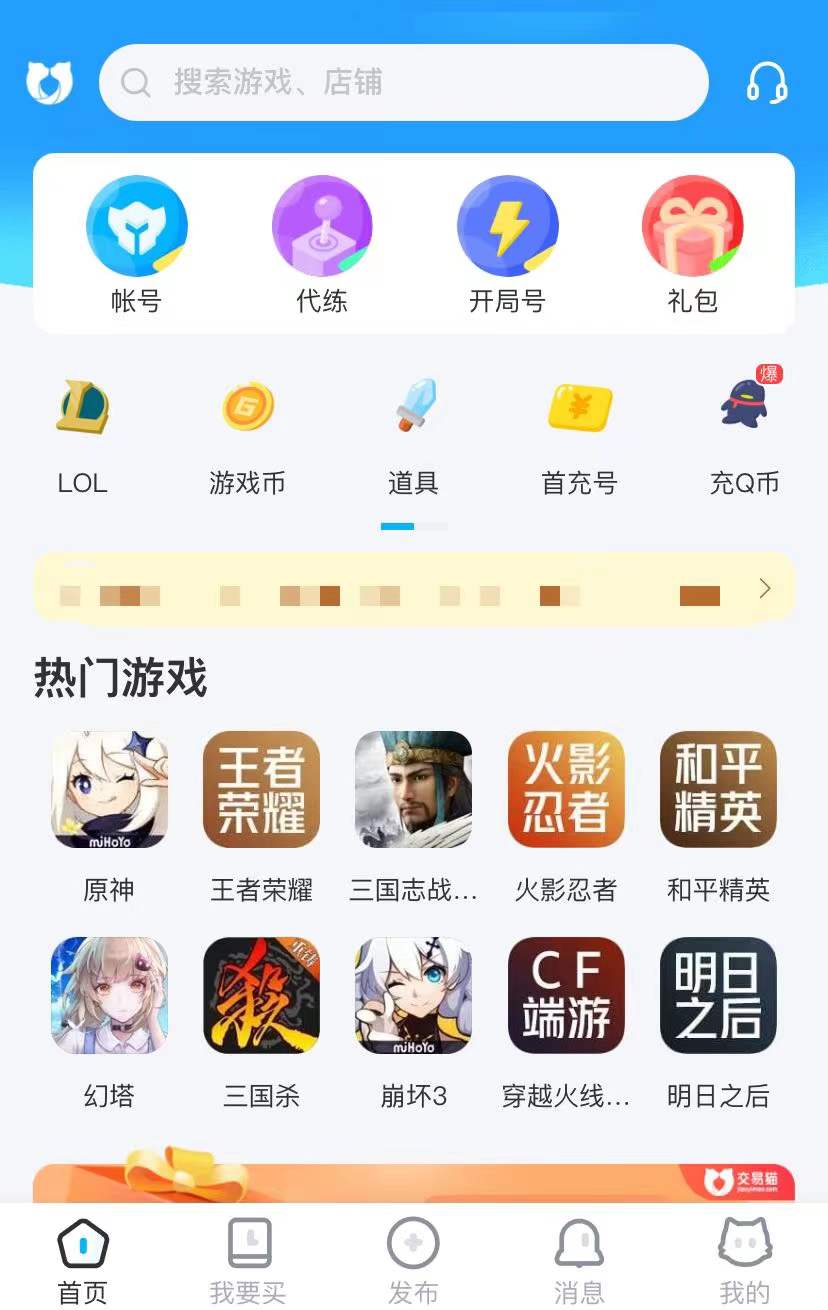
Task: Switch to the 发布 tab
Action: (413, 1262)
